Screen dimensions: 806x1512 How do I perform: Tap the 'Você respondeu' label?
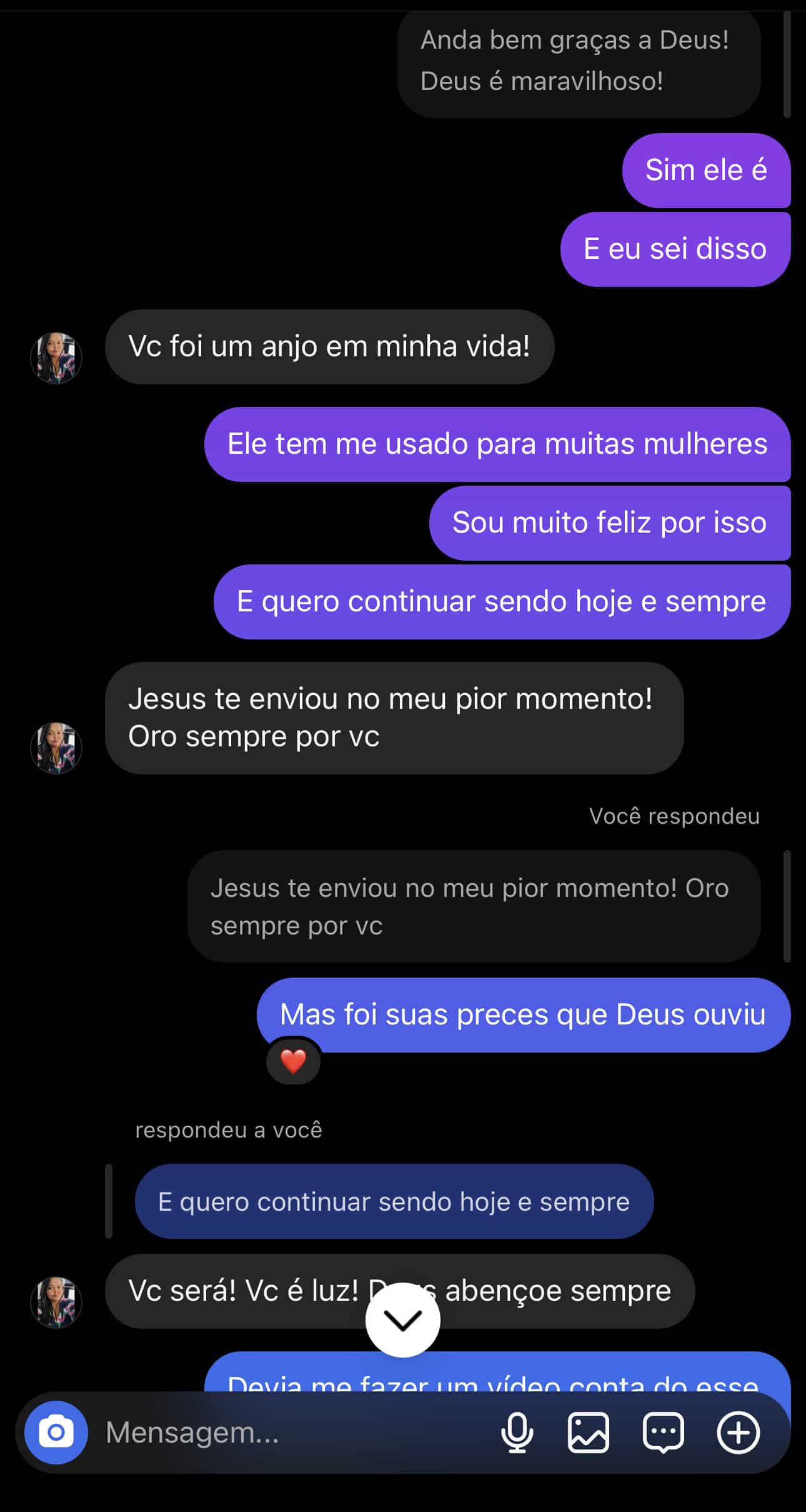coord(675,816)
